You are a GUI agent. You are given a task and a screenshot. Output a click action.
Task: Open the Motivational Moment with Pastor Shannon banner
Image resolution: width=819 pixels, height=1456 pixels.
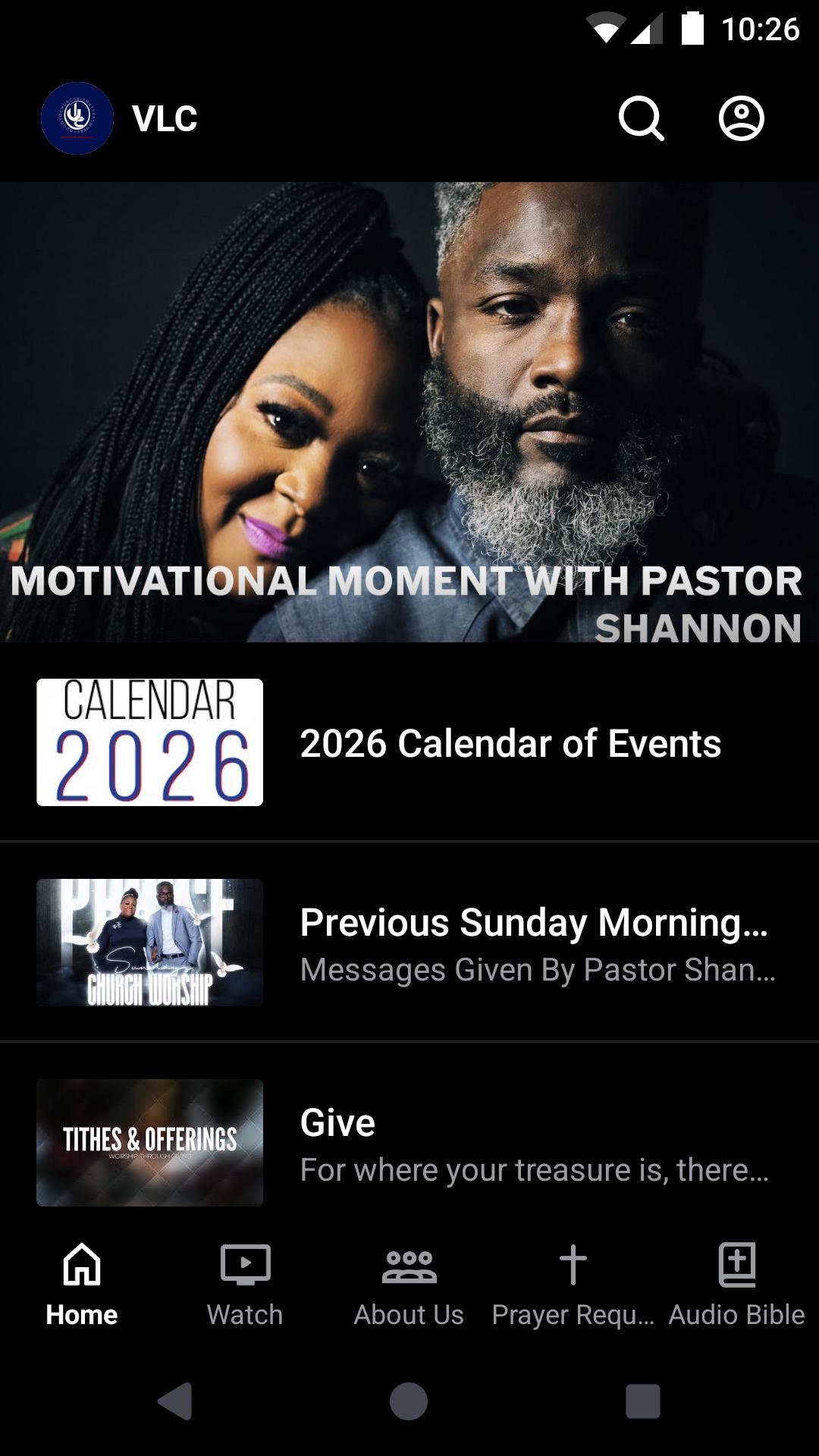pos(409,412)
